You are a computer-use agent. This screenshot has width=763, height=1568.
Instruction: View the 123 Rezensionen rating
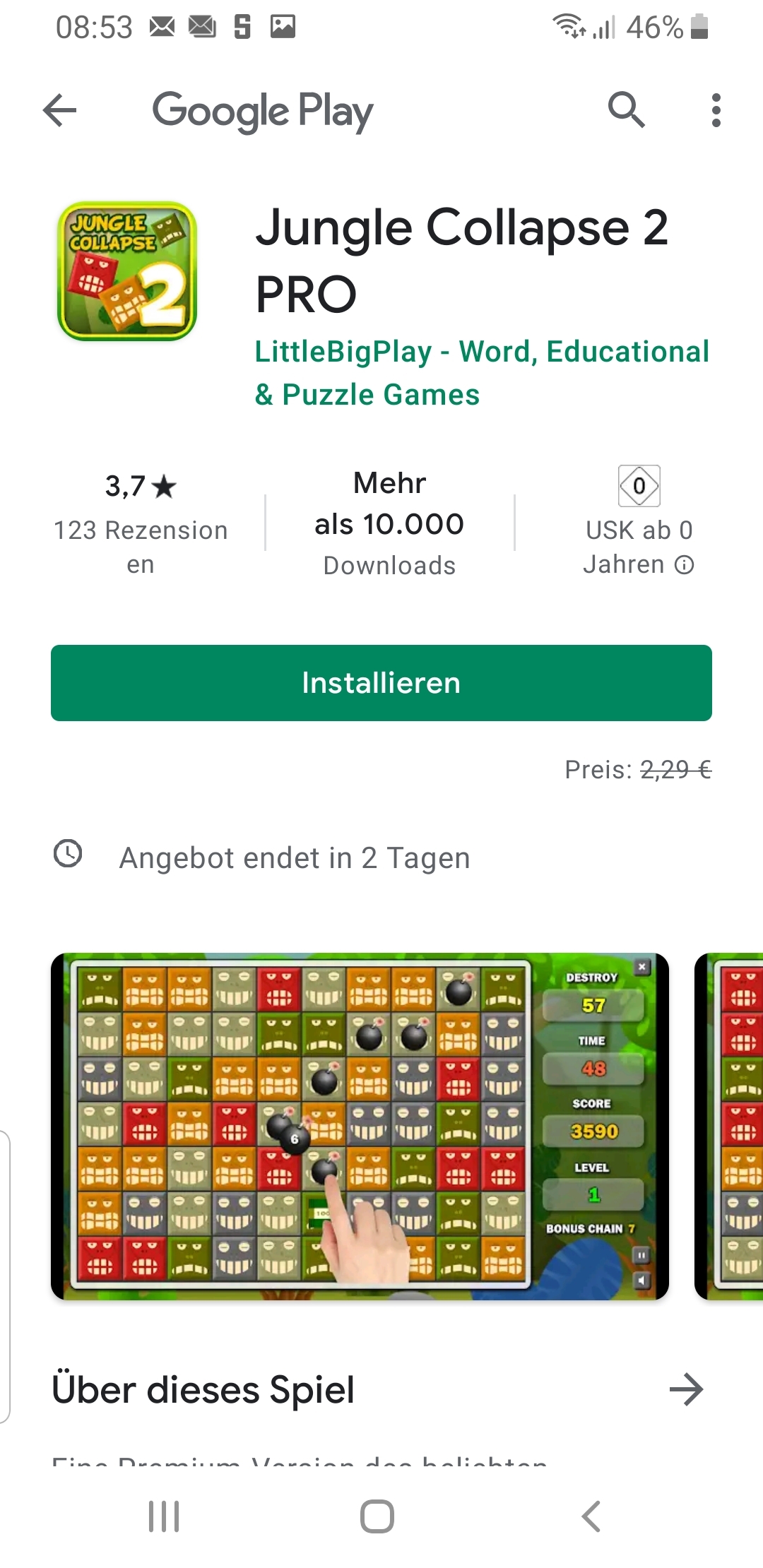point(141,523)
